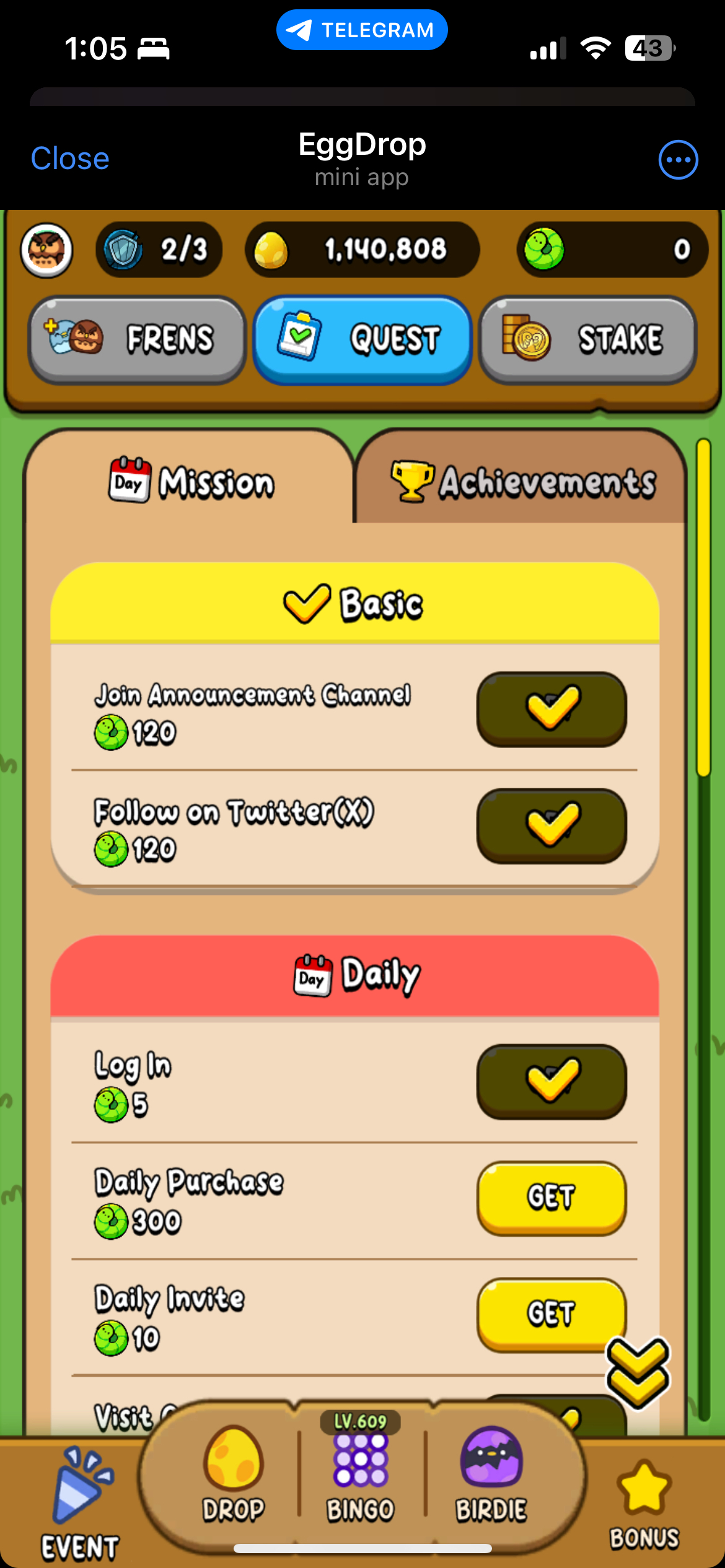Tap the double-arrow scroll down button
The image size is (725, 1568).
[638, 1372]
